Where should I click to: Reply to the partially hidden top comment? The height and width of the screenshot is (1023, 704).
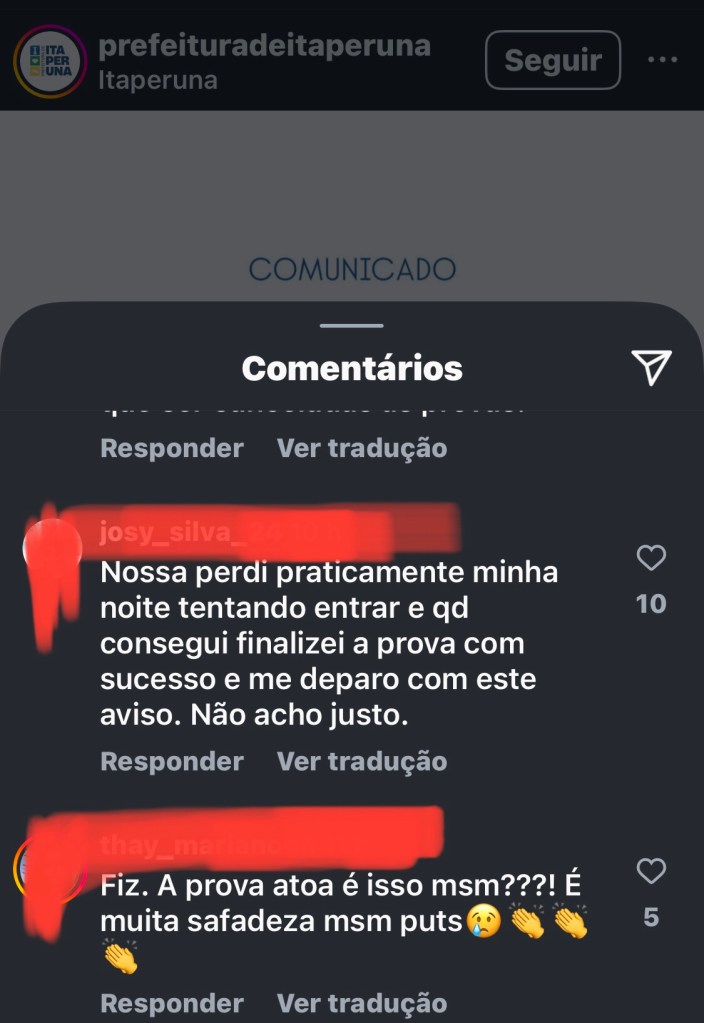tap(171, 448)
